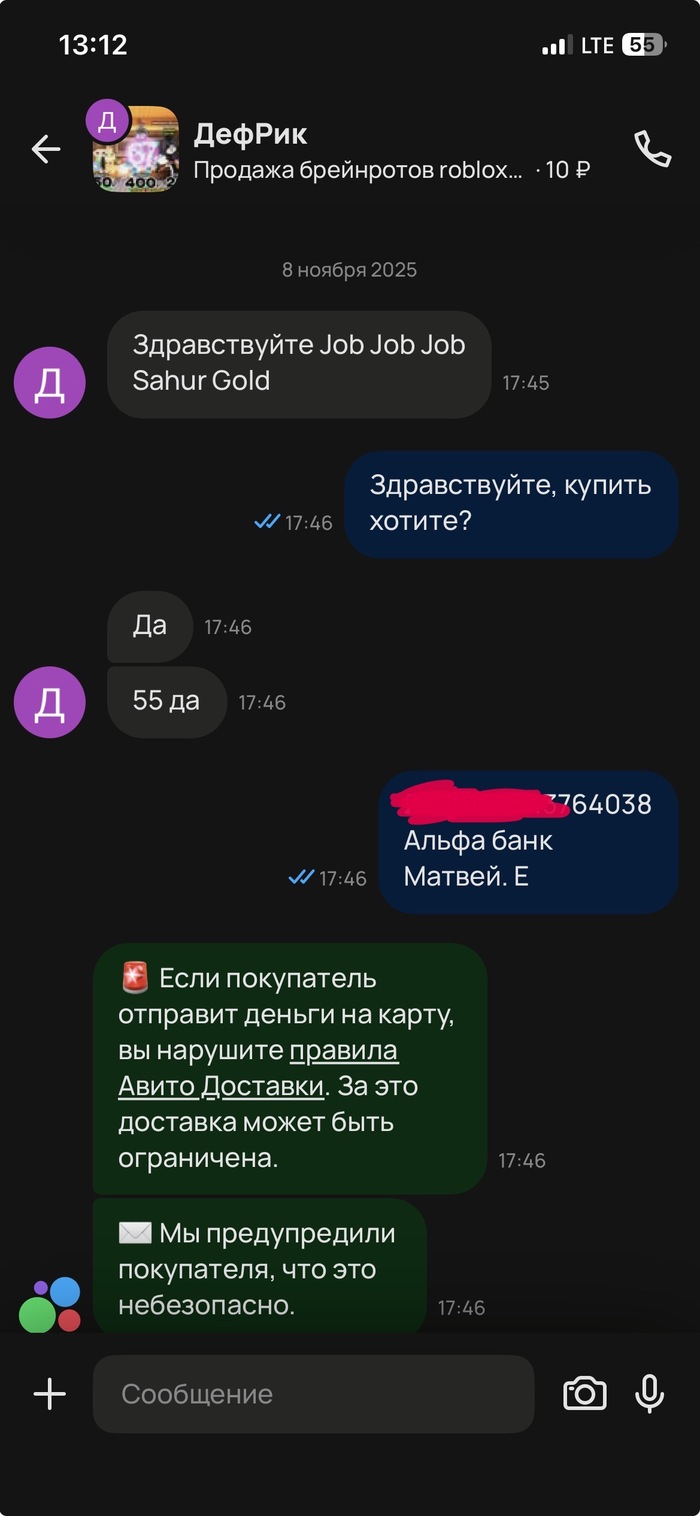Open the camera to send a photo
The height and width of the screenshot is (1516, 700).
tap(584, 1394)
